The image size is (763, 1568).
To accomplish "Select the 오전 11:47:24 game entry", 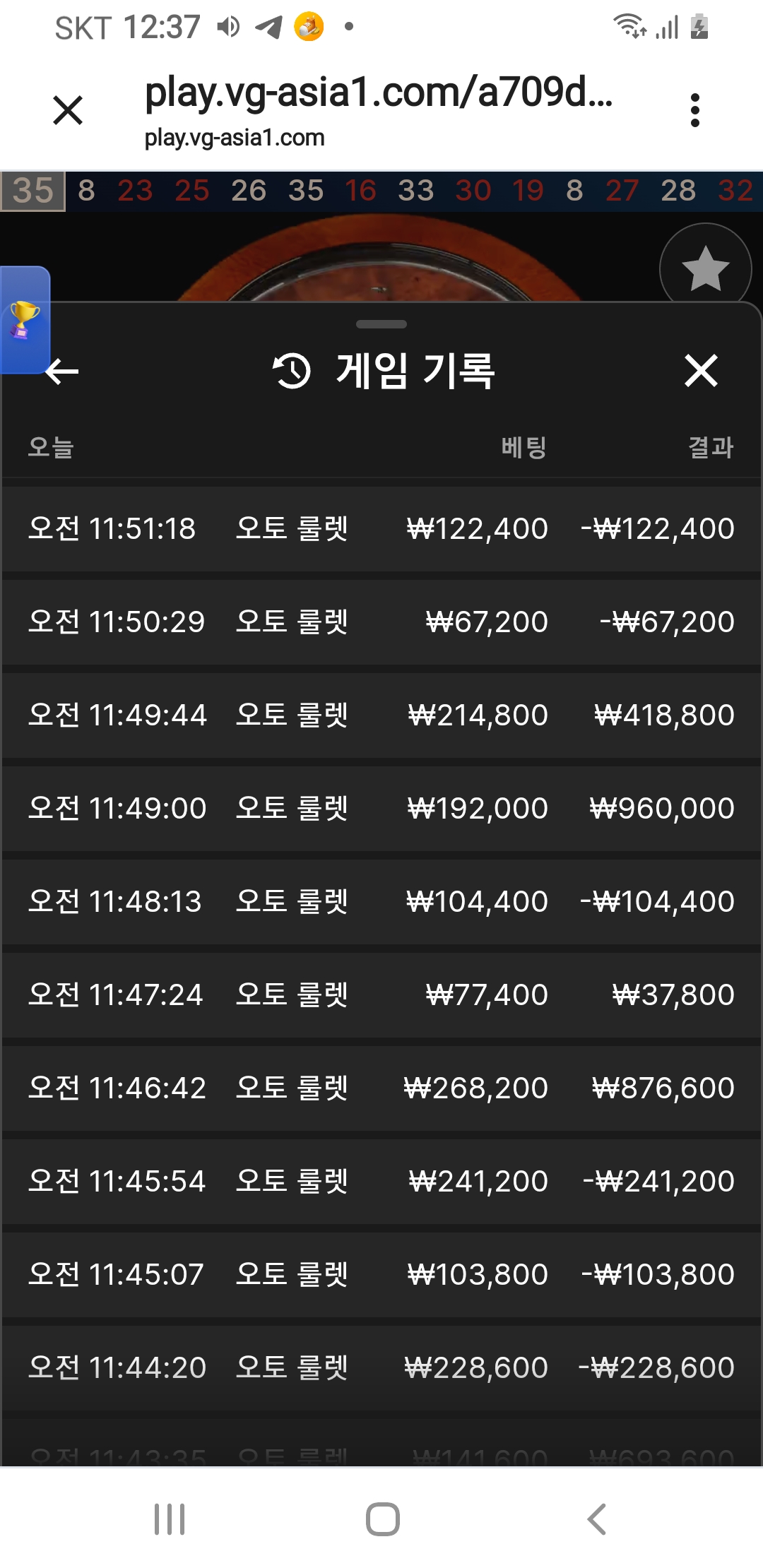I will pyautogui.click(x=381, y=995).
